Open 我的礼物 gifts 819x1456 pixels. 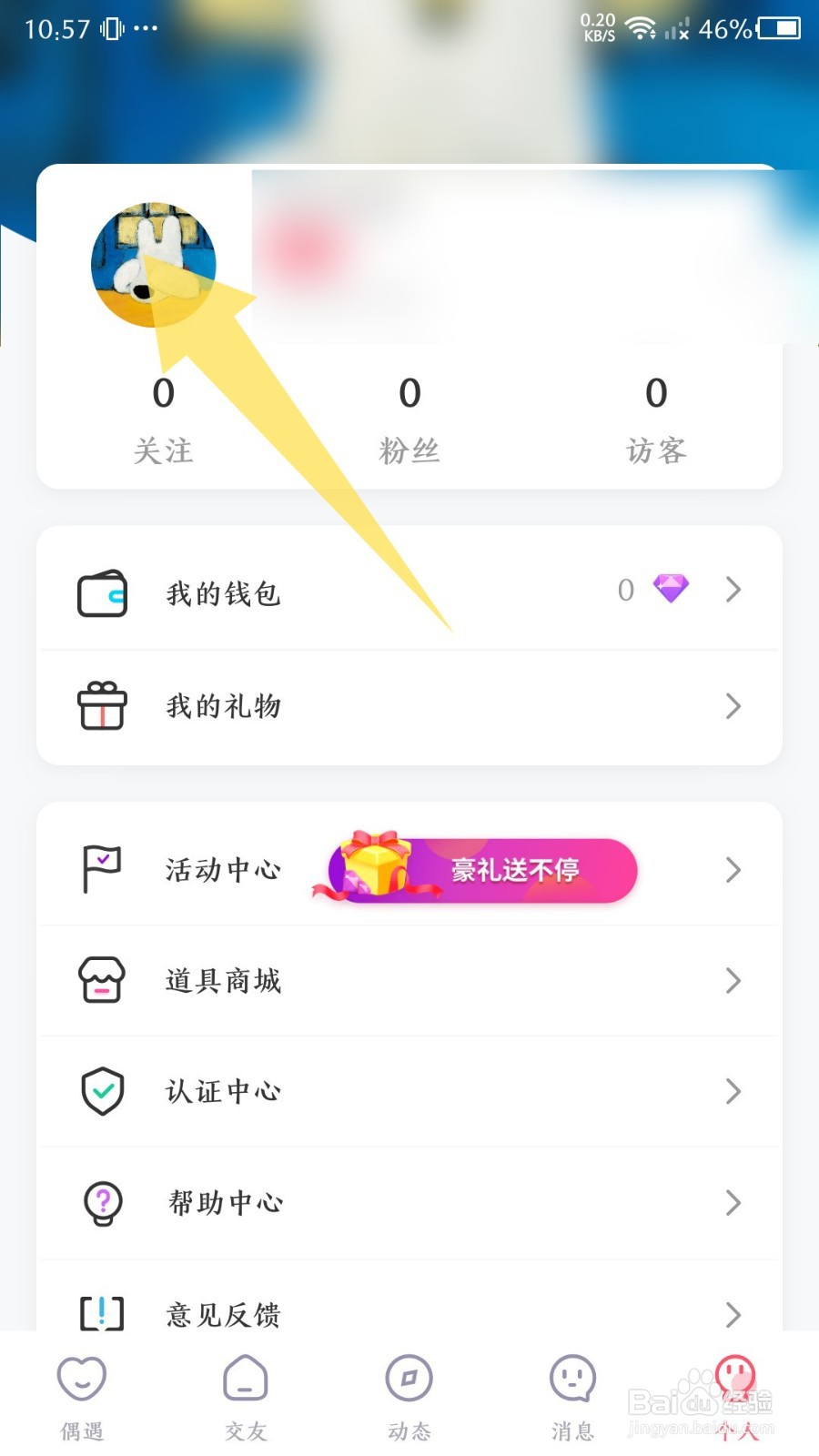click(409, 706)
